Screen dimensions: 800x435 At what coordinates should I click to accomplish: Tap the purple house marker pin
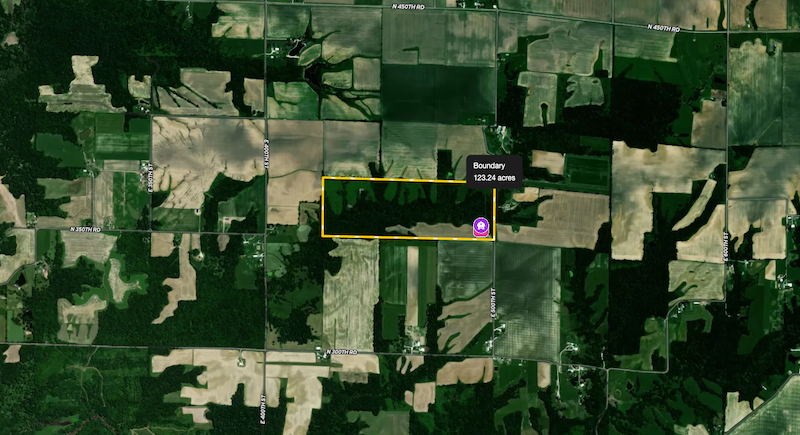coord(480,227)
